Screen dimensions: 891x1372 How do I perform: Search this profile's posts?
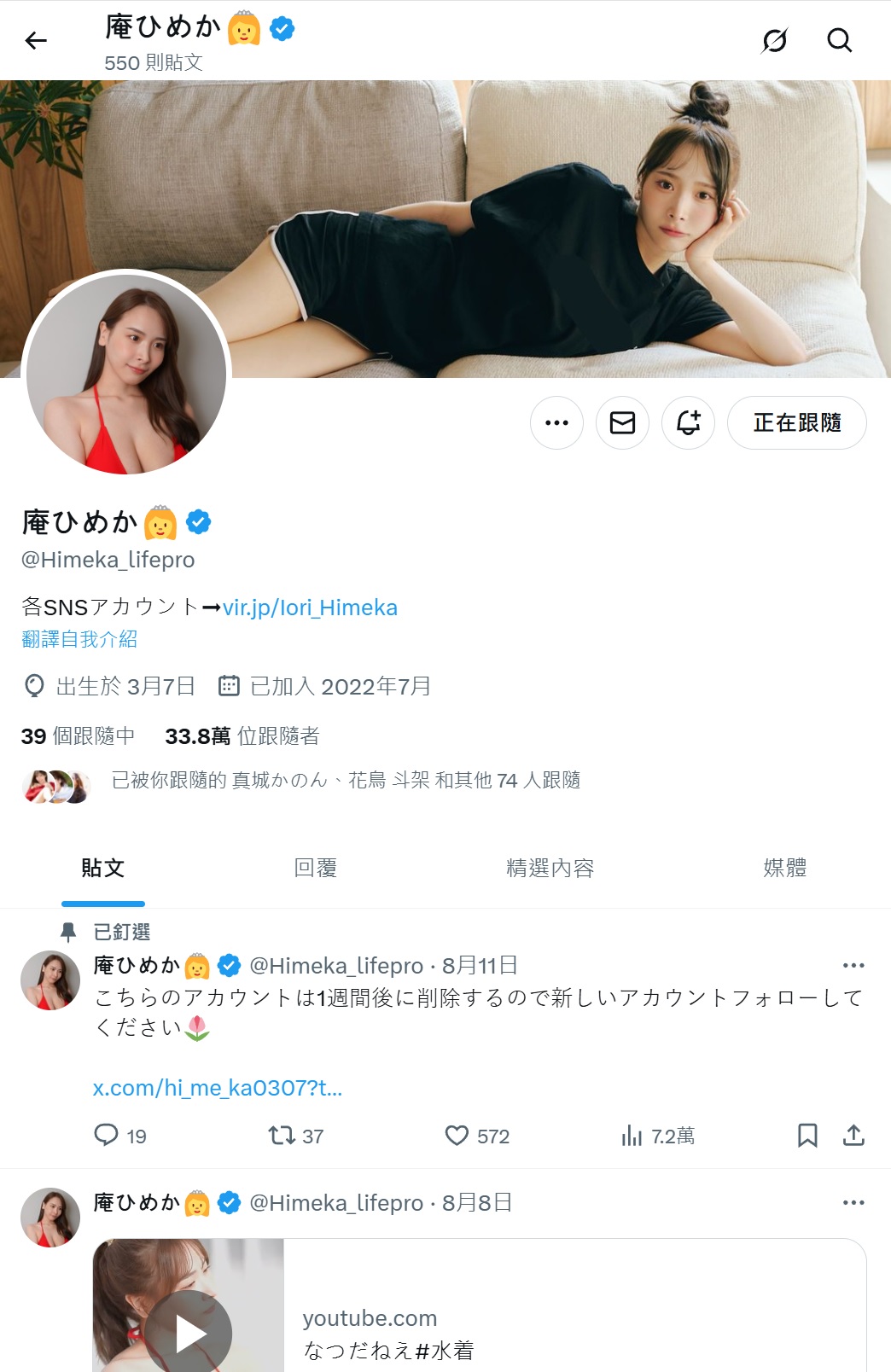pyautogui.click(x=839, y=40)
